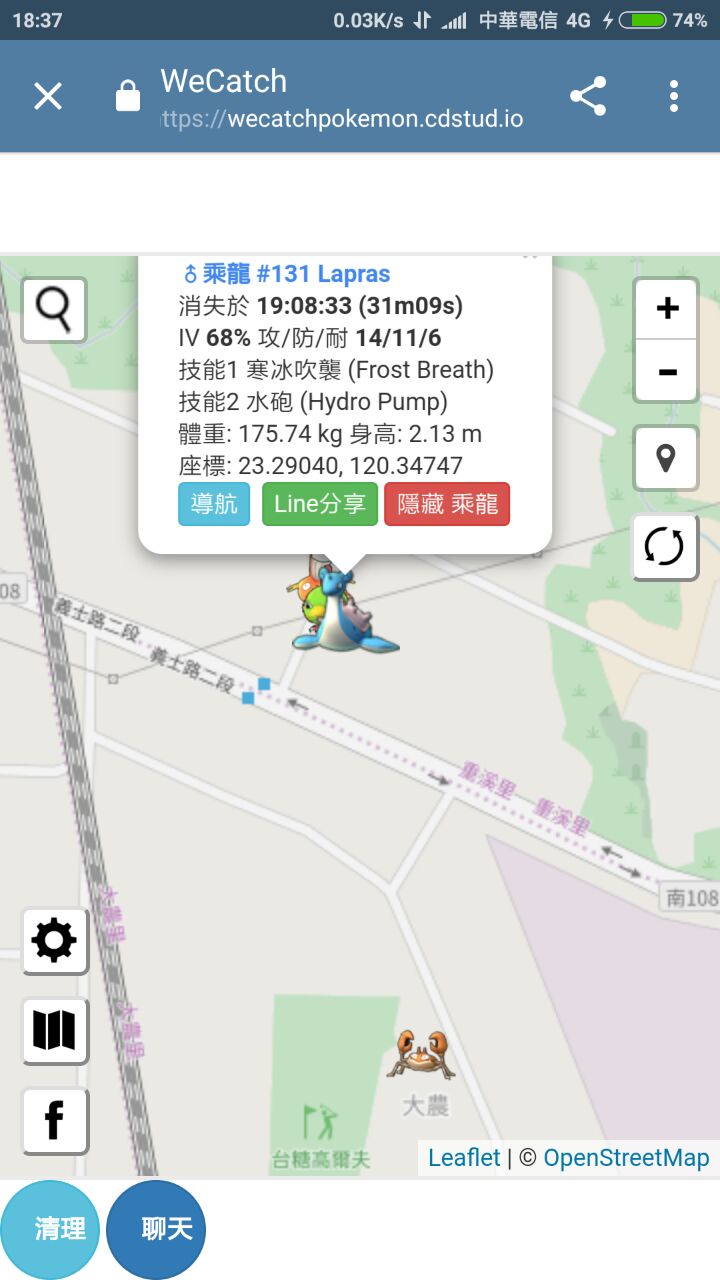This screenshot has height=1280, width=720.
Task: Share the WeCatch page
Action: point(588,97)
